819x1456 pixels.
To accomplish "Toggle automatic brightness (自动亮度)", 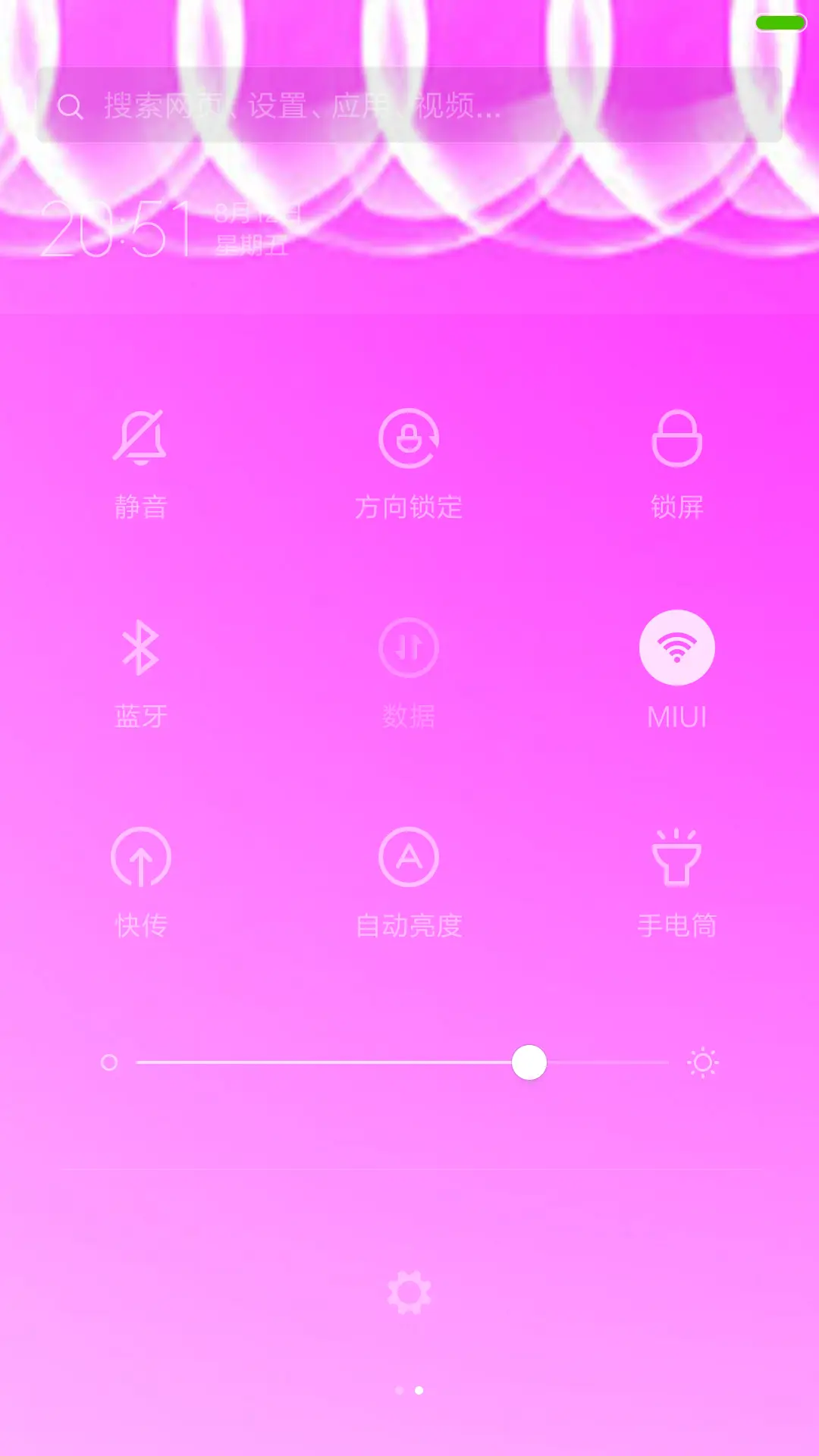I will click(x=409, y=857).
